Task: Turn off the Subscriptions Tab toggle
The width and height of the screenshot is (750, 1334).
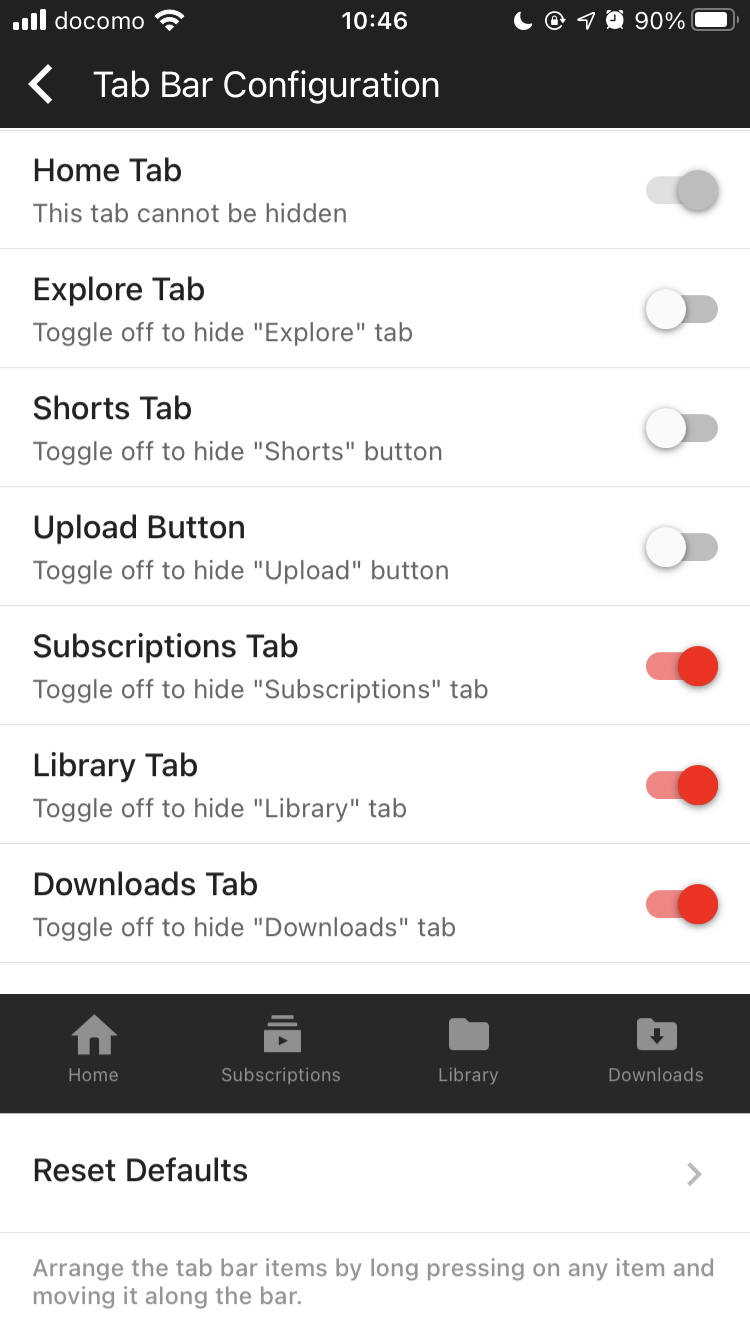Action: click(682, 666)
